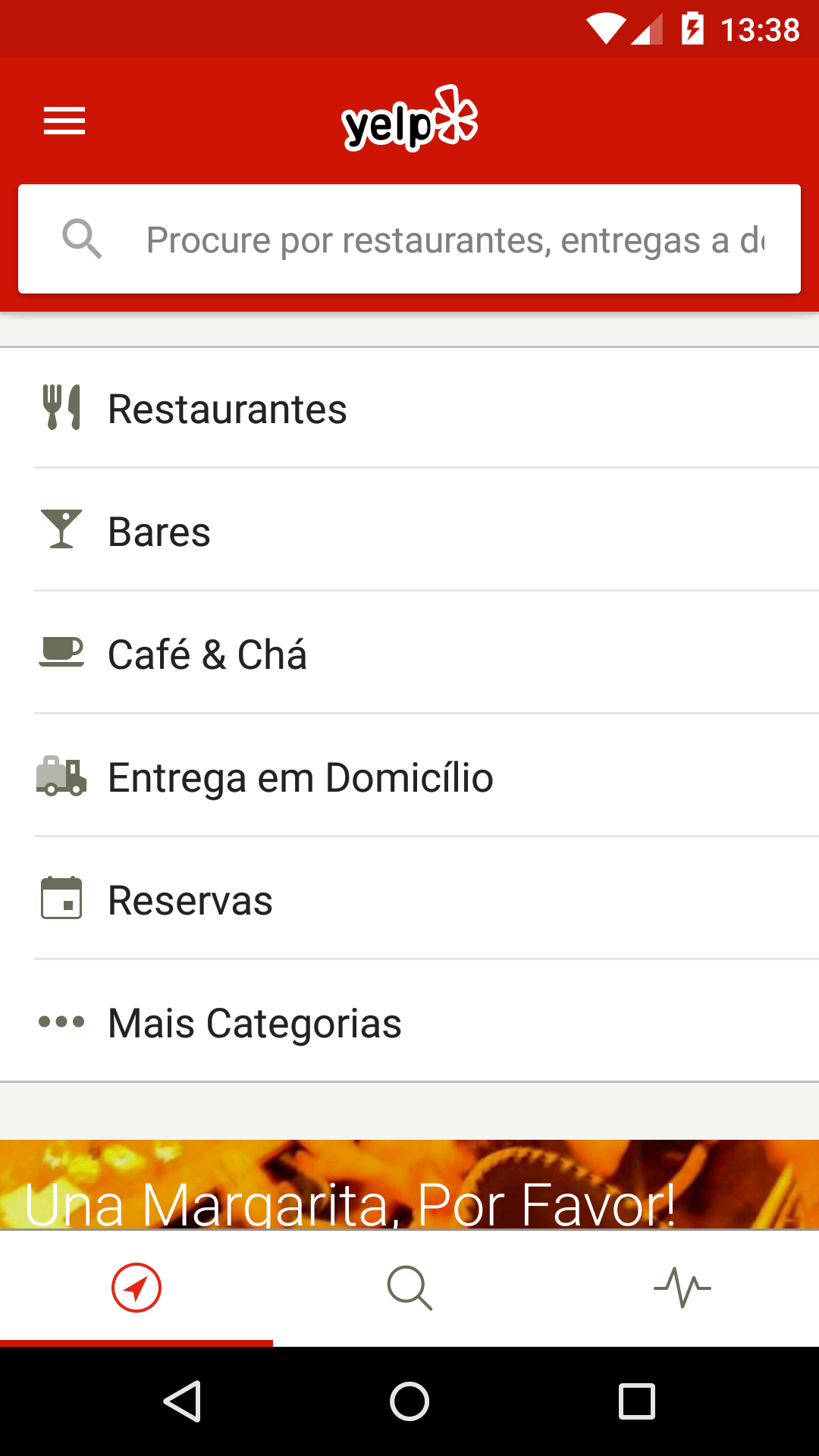Select Café & Chá category

(x=409, y=653)
